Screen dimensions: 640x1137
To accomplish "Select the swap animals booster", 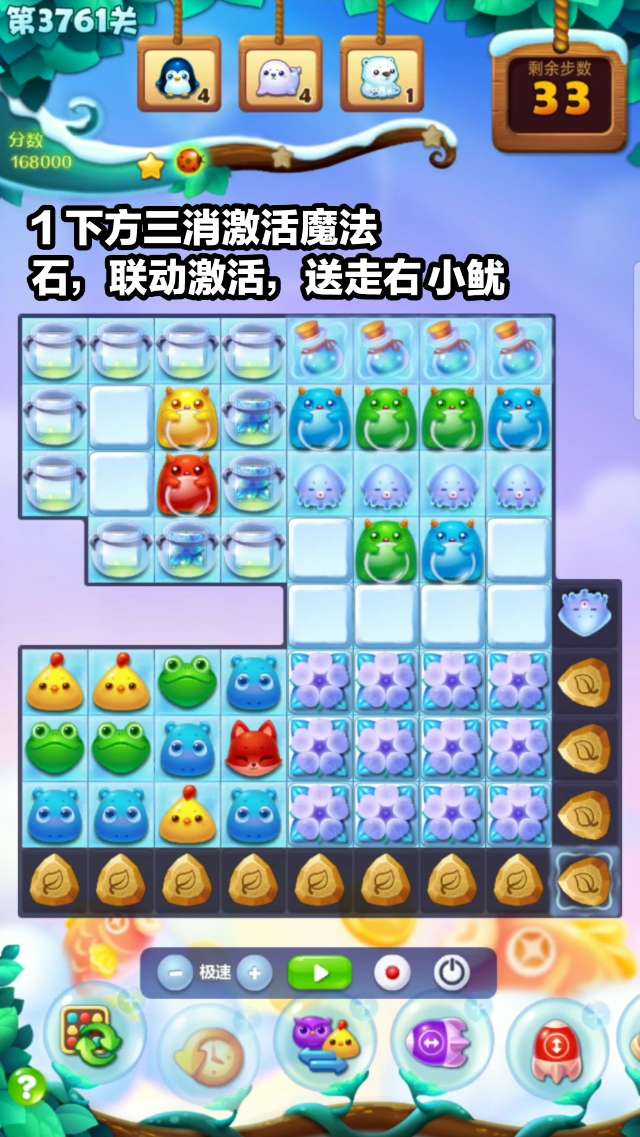I will 324,1044.
